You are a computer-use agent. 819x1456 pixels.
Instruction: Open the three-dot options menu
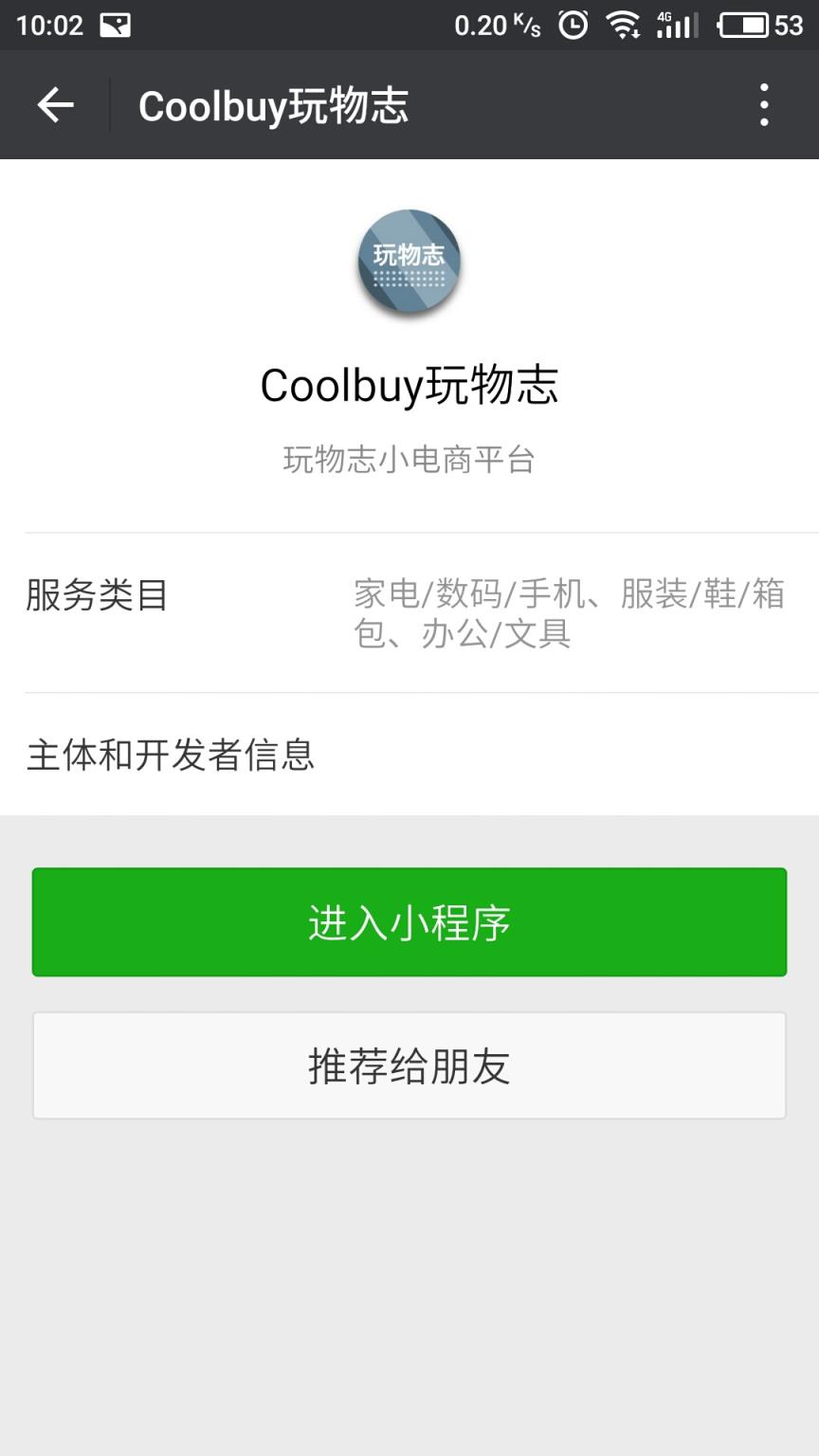pyautogui.click(x=764, y=104)
